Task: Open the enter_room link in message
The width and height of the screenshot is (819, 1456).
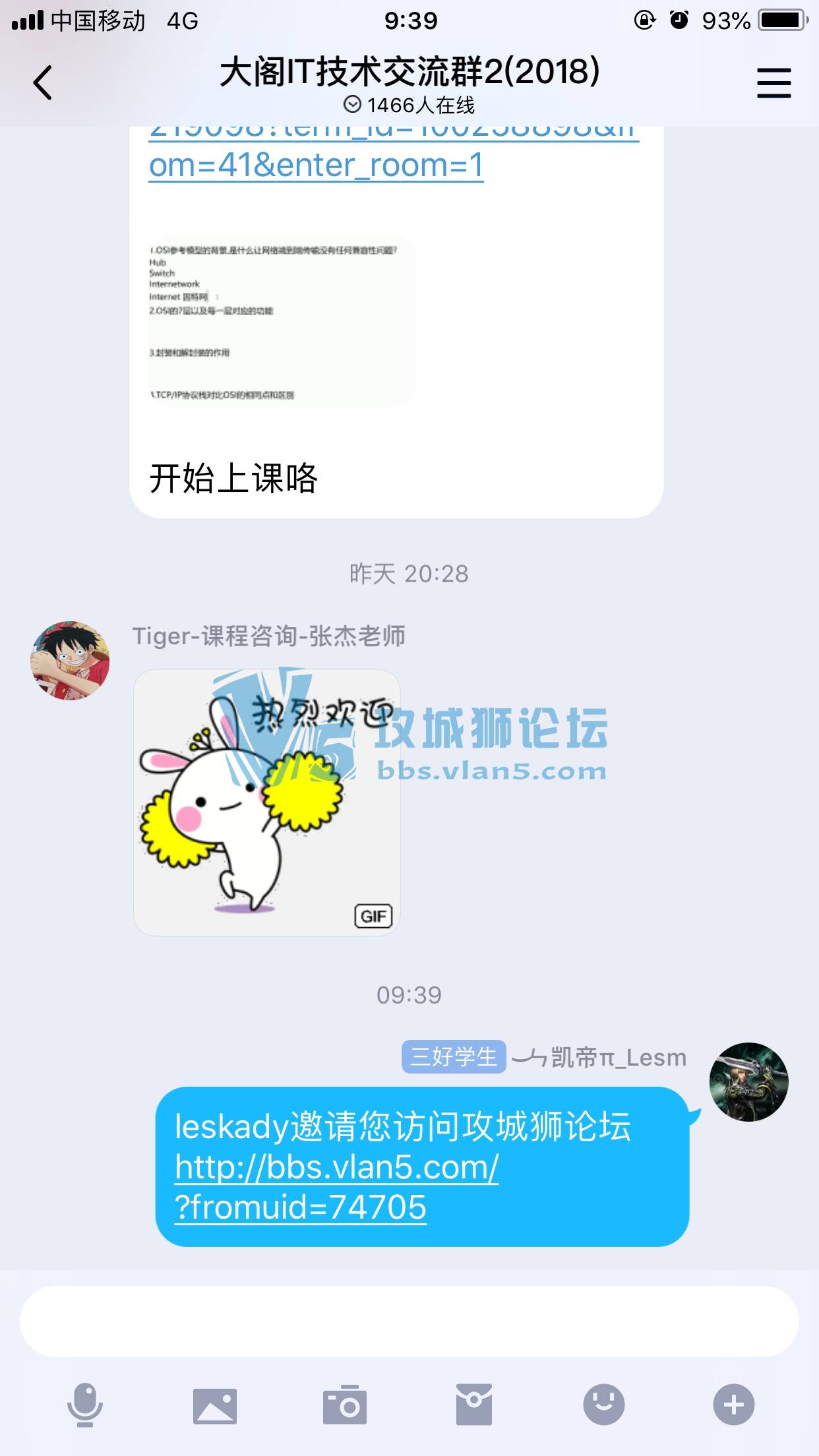Action: (317, 165)
